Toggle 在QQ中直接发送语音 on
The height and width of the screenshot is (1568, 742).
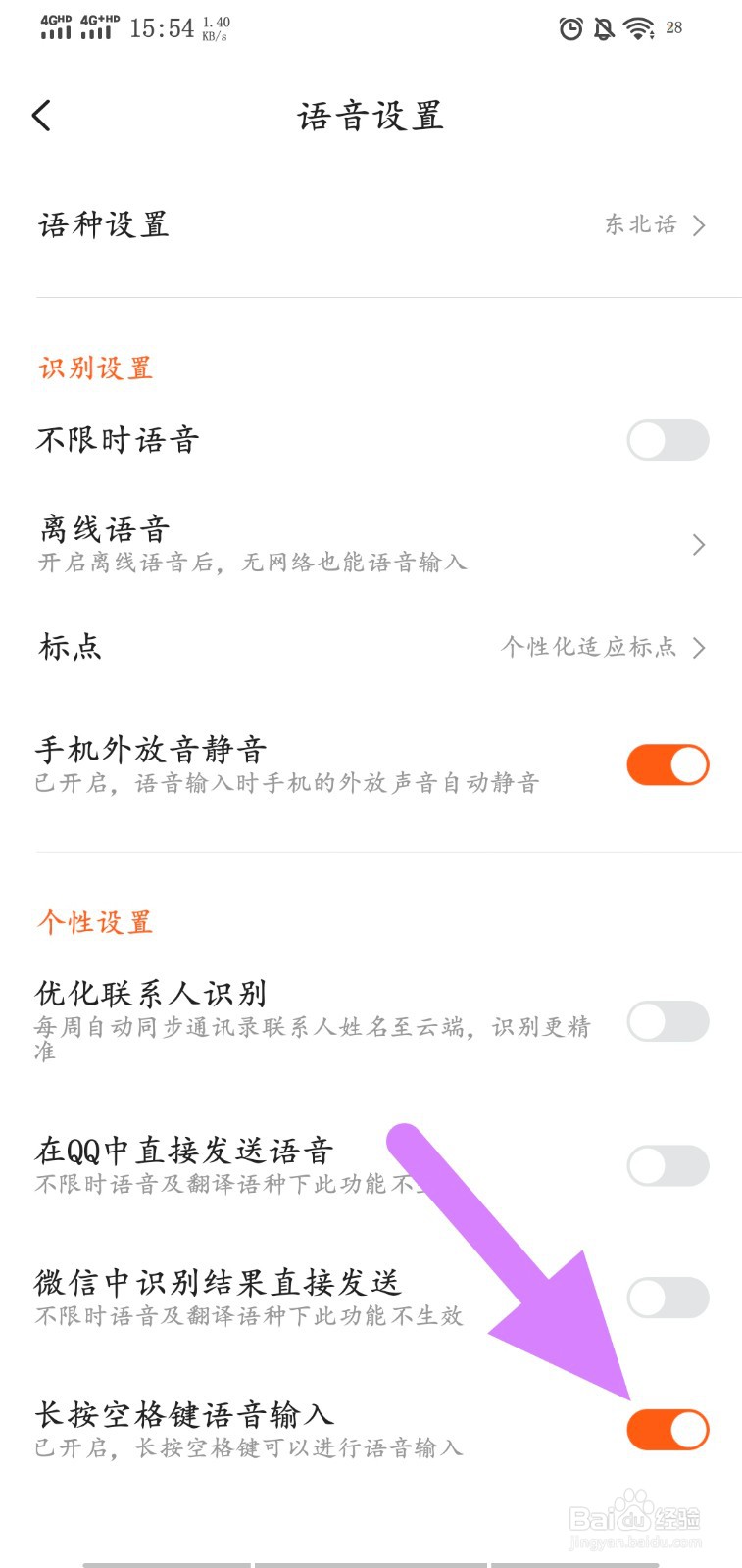point(668,1165)
